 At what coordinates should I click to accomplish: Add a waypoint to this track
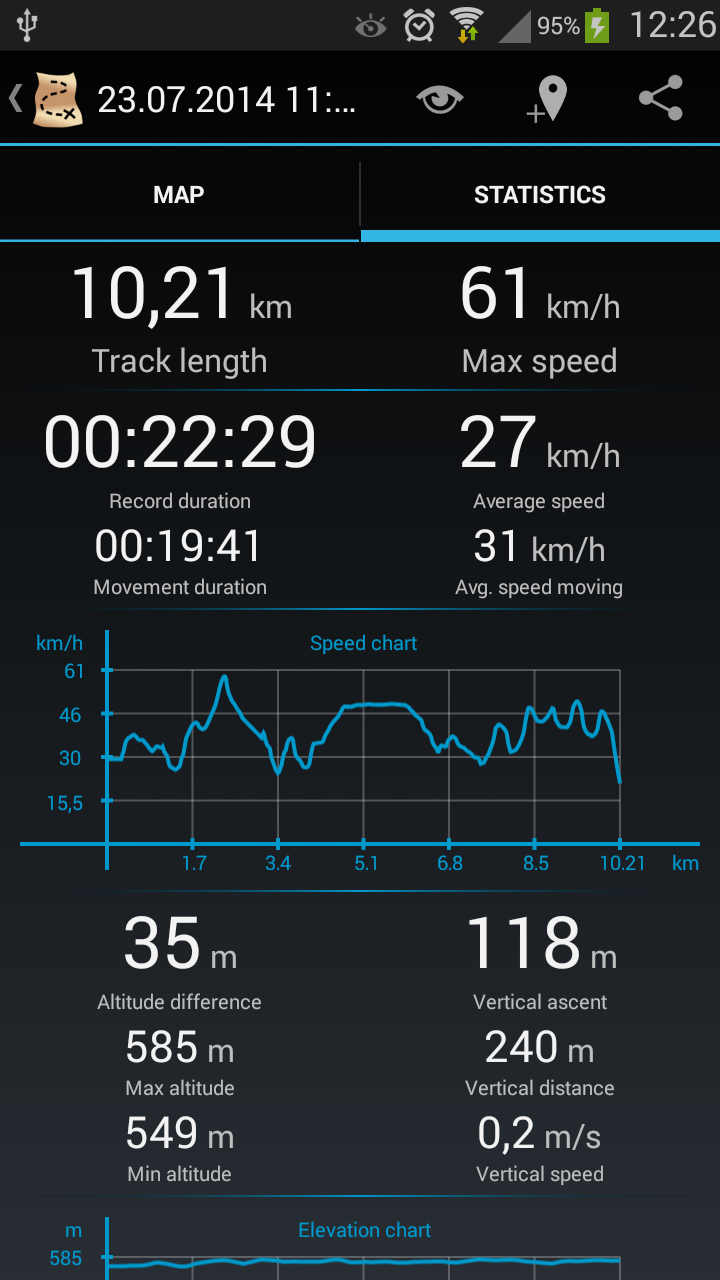click(x=546, y=98)
